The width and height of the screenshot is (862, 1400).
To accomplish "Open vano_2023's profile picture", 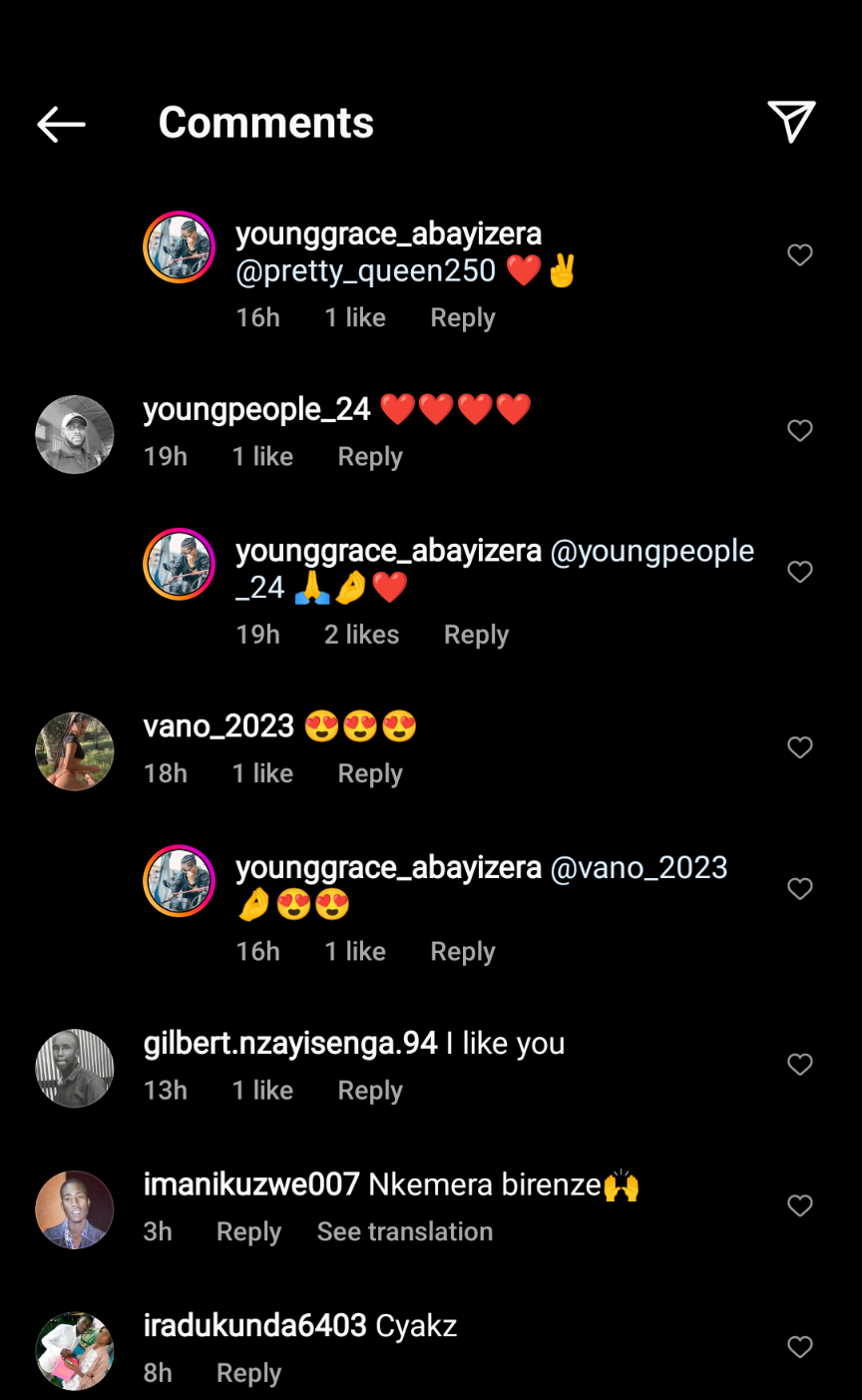I will pyautogui.click(x=75, y=751).
